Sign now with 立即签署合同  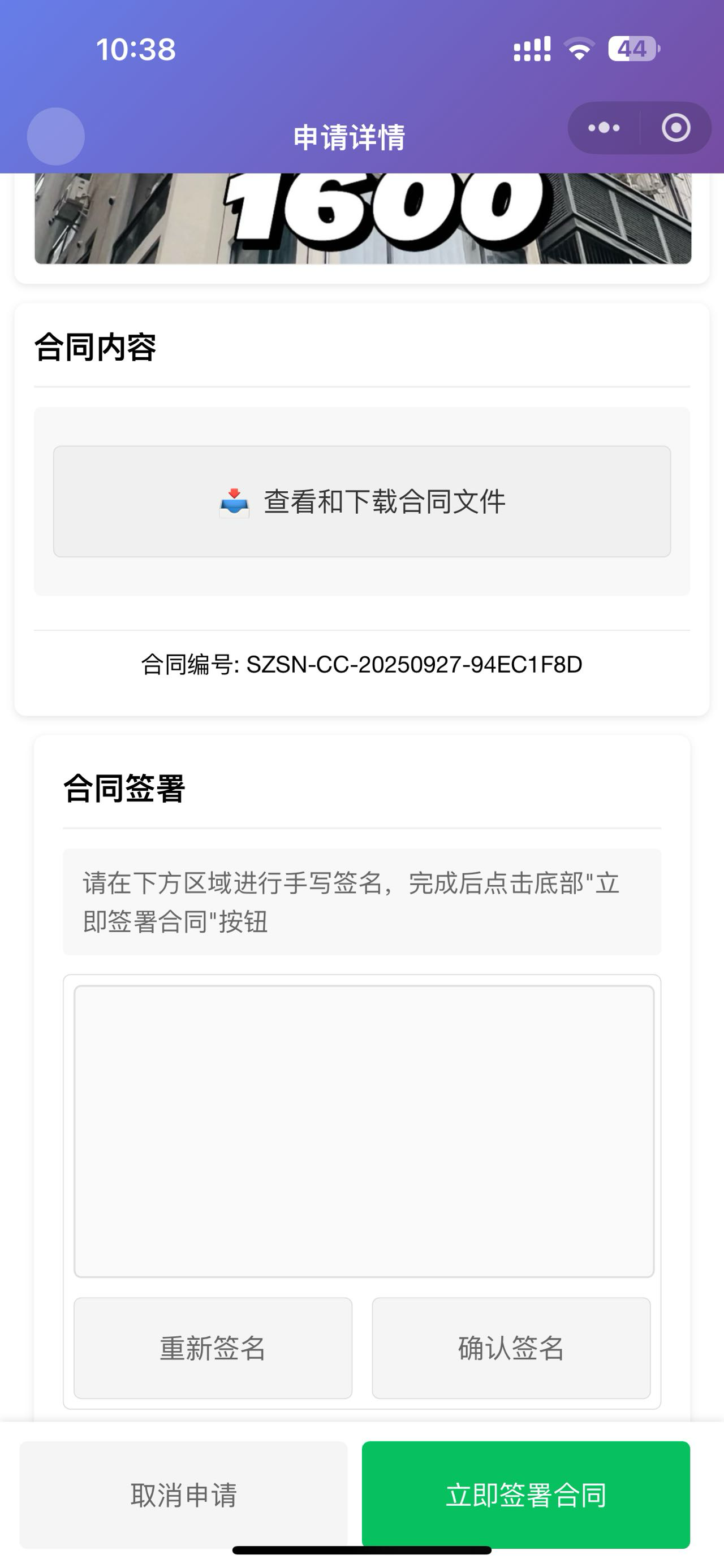pos(525,1494)
